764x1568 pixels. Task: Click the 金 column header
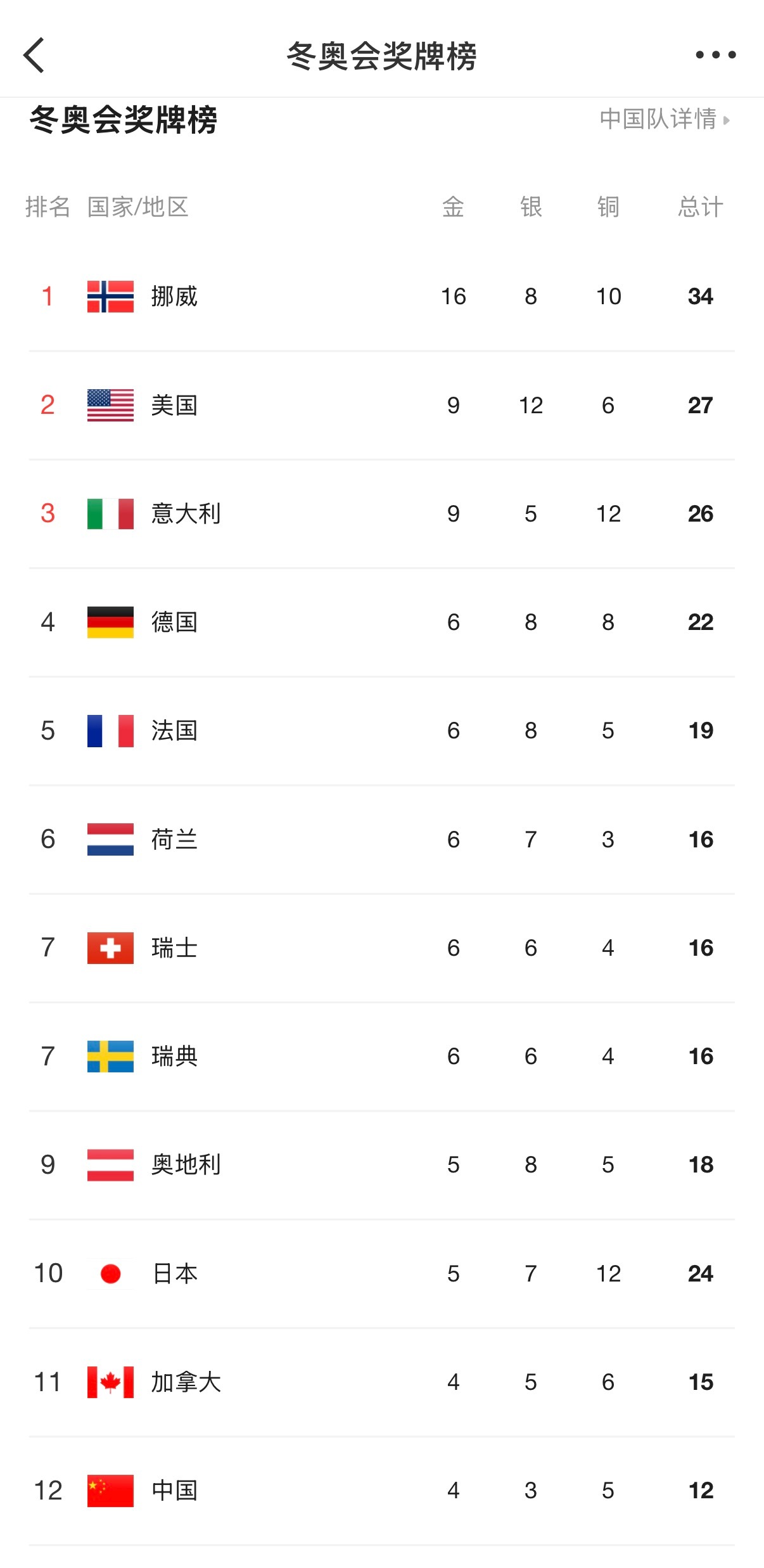pyautogui.click(x=452, y=206)
